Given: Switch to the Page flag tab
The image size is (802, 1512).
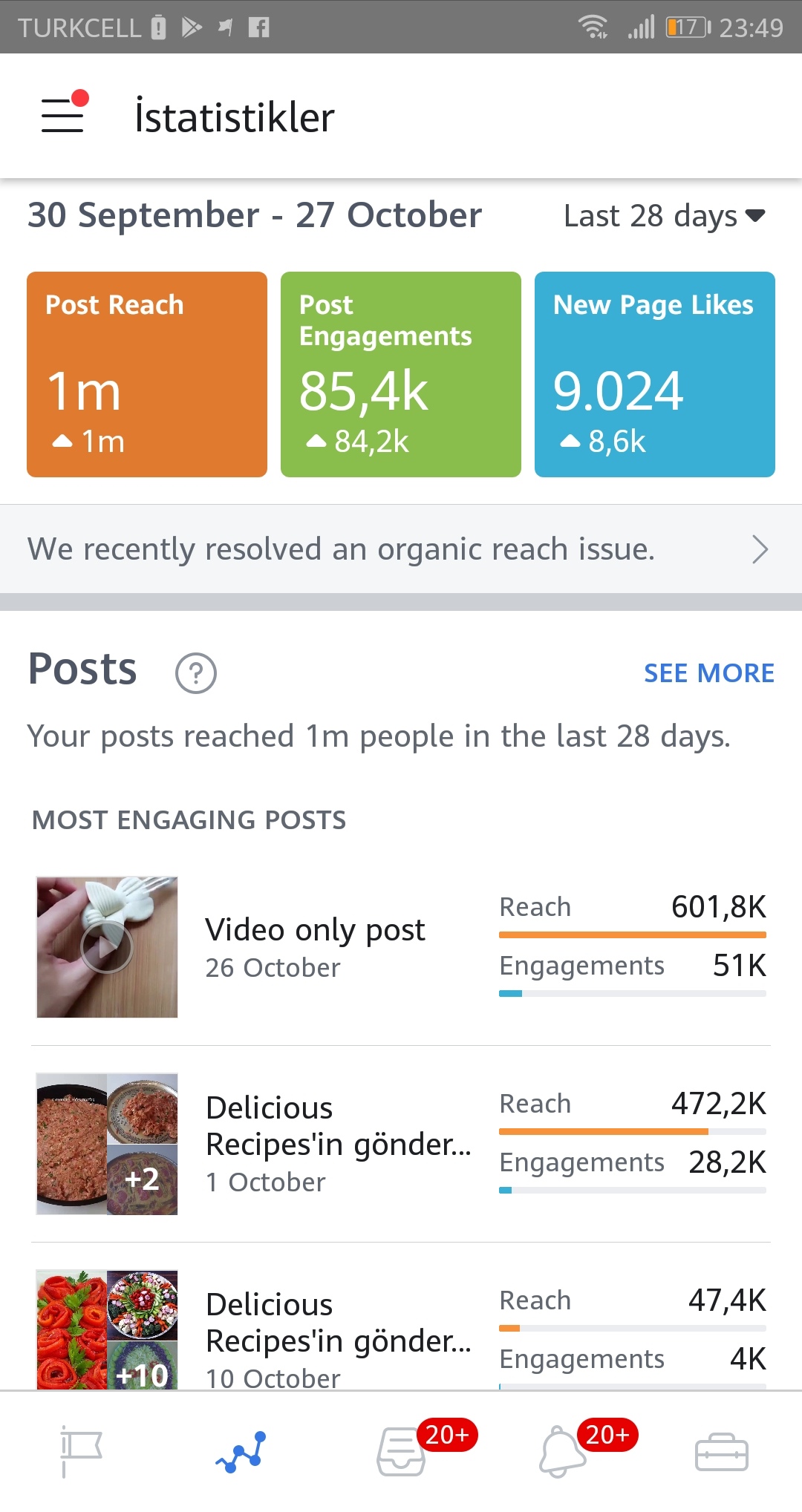Looking at the screenshot, I should pos(80,1451).
